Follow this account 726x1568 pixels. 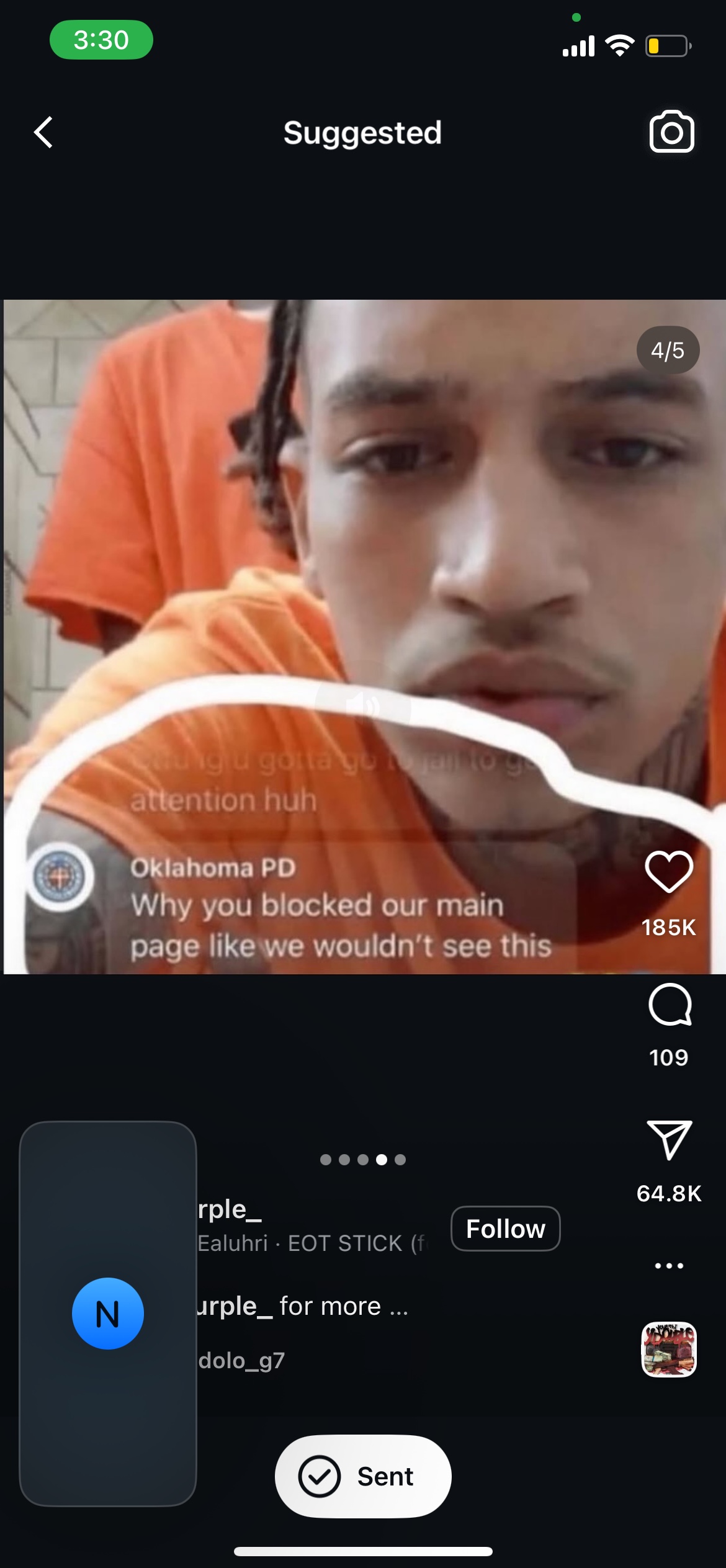click(505, 1229)
